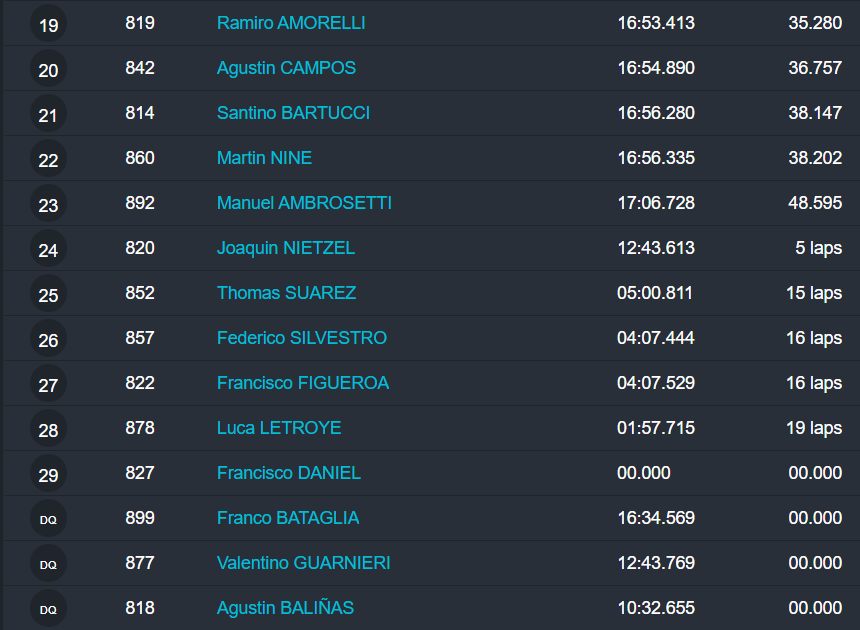Open Agustin BALIÑAS driver link
The width and height of the screenshot is (860, 630).
(x=285, y=608)
